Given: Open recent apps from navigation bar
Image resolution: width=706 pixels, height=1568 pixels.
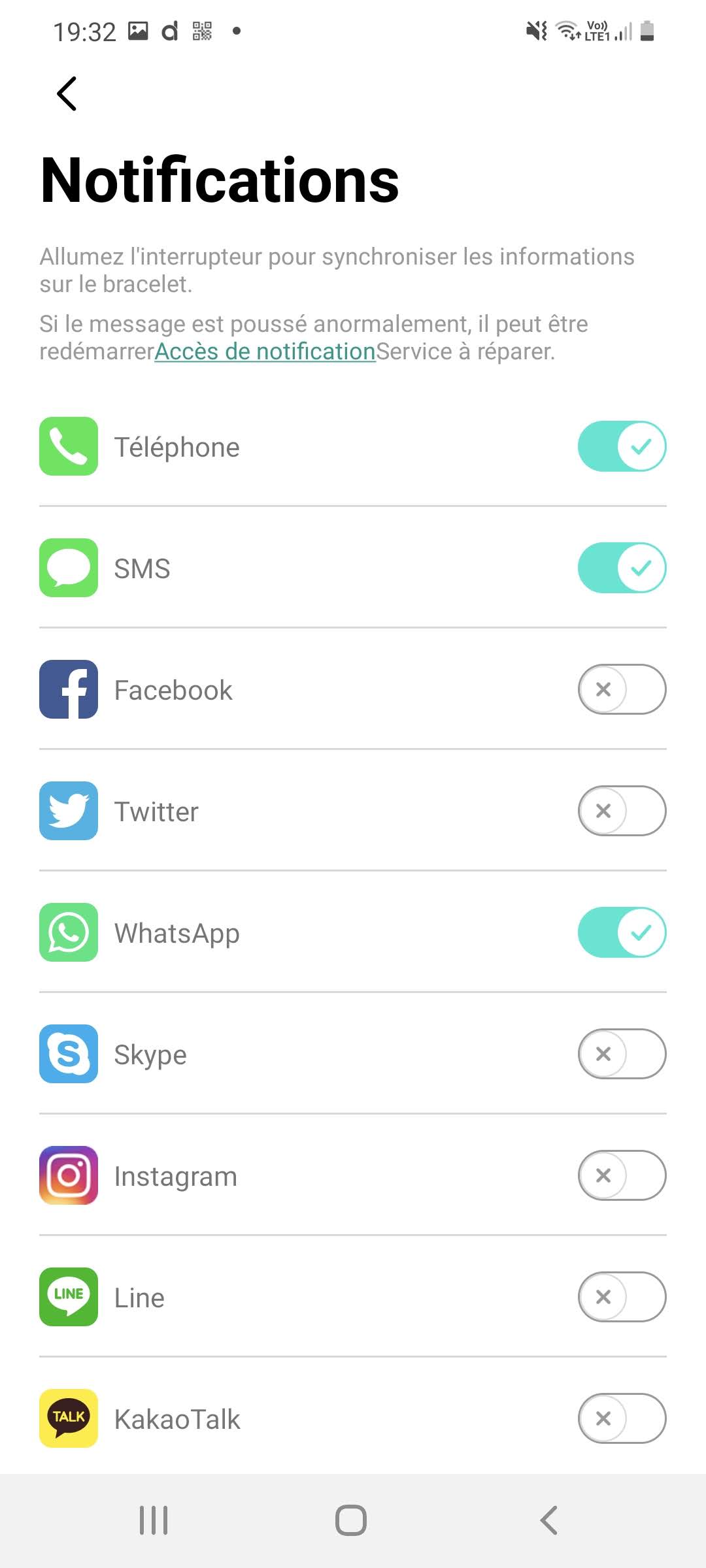Looking at the screenshot, I should click(154, 1520).
